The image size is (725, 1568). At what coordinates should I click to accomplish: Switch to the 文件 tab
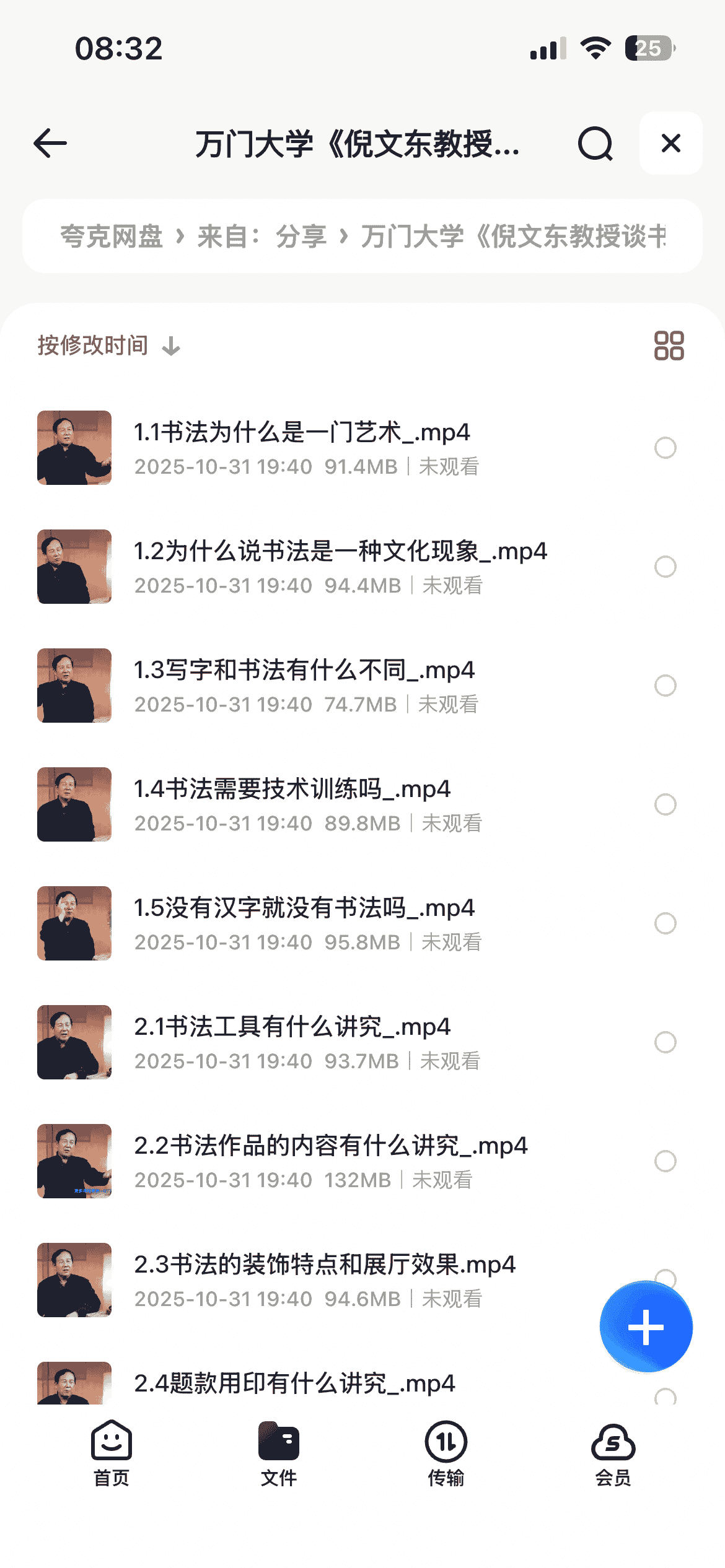click(279, 1453)
